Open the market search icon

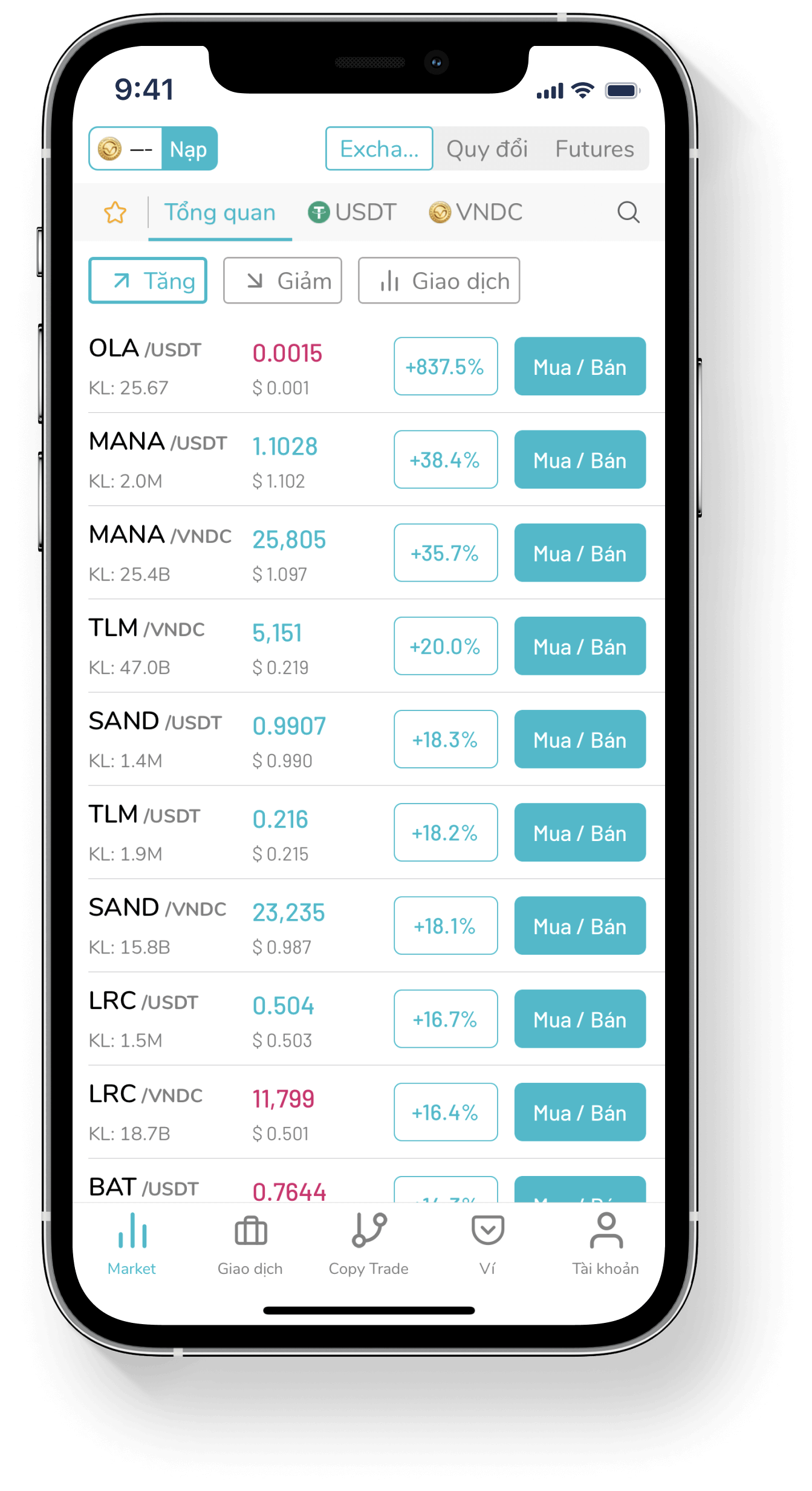628,212
